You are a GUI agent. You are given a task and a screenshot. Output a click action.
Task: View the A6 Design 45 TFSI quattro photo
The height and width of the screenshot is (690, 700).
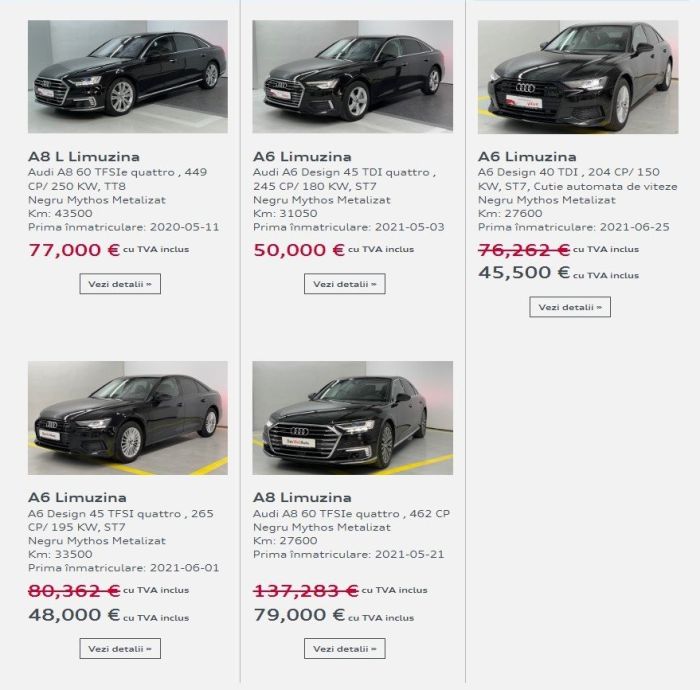128,418
